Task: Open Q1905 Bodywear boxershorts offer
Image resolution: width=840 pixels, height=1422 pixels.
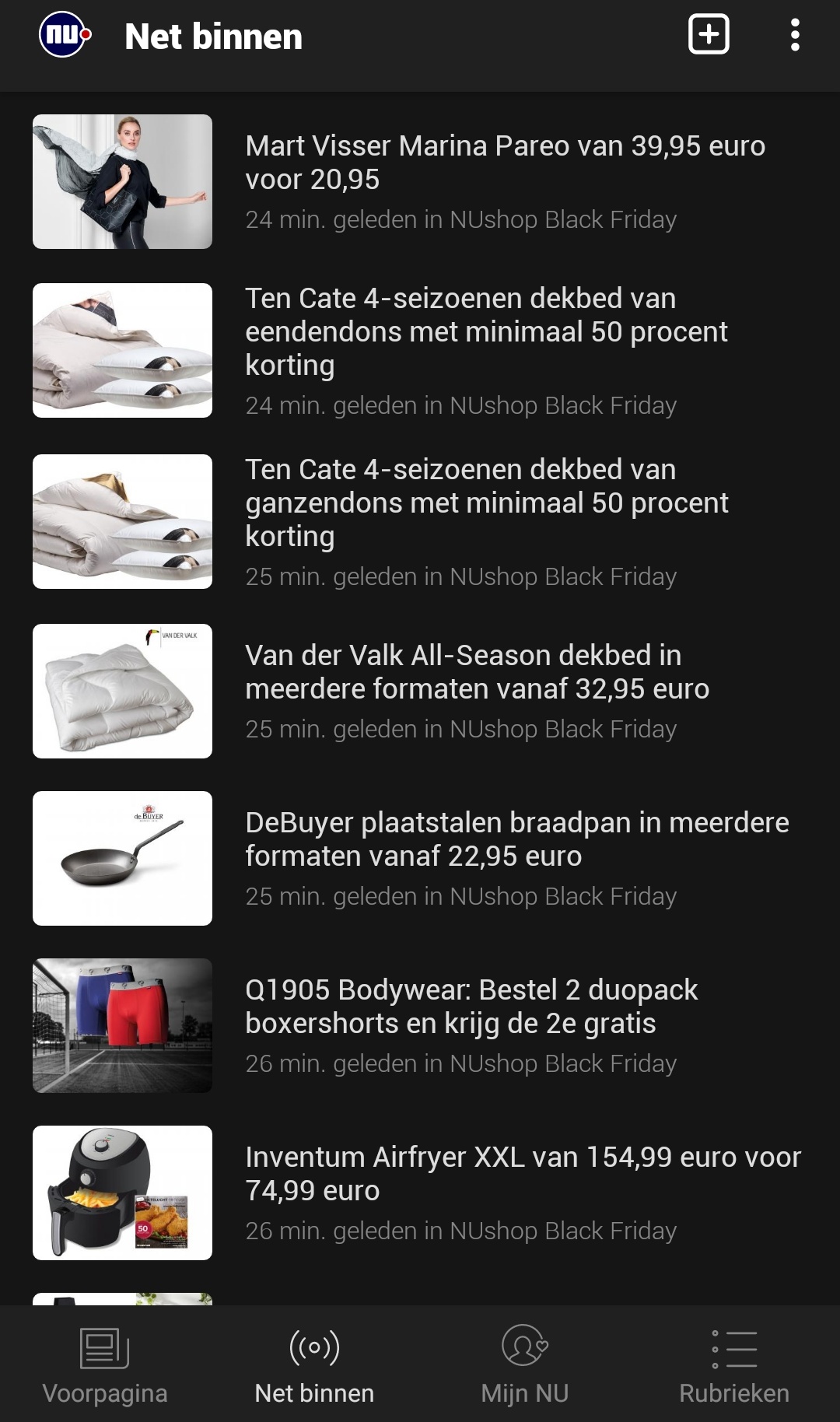Action: click(420, 1025)
